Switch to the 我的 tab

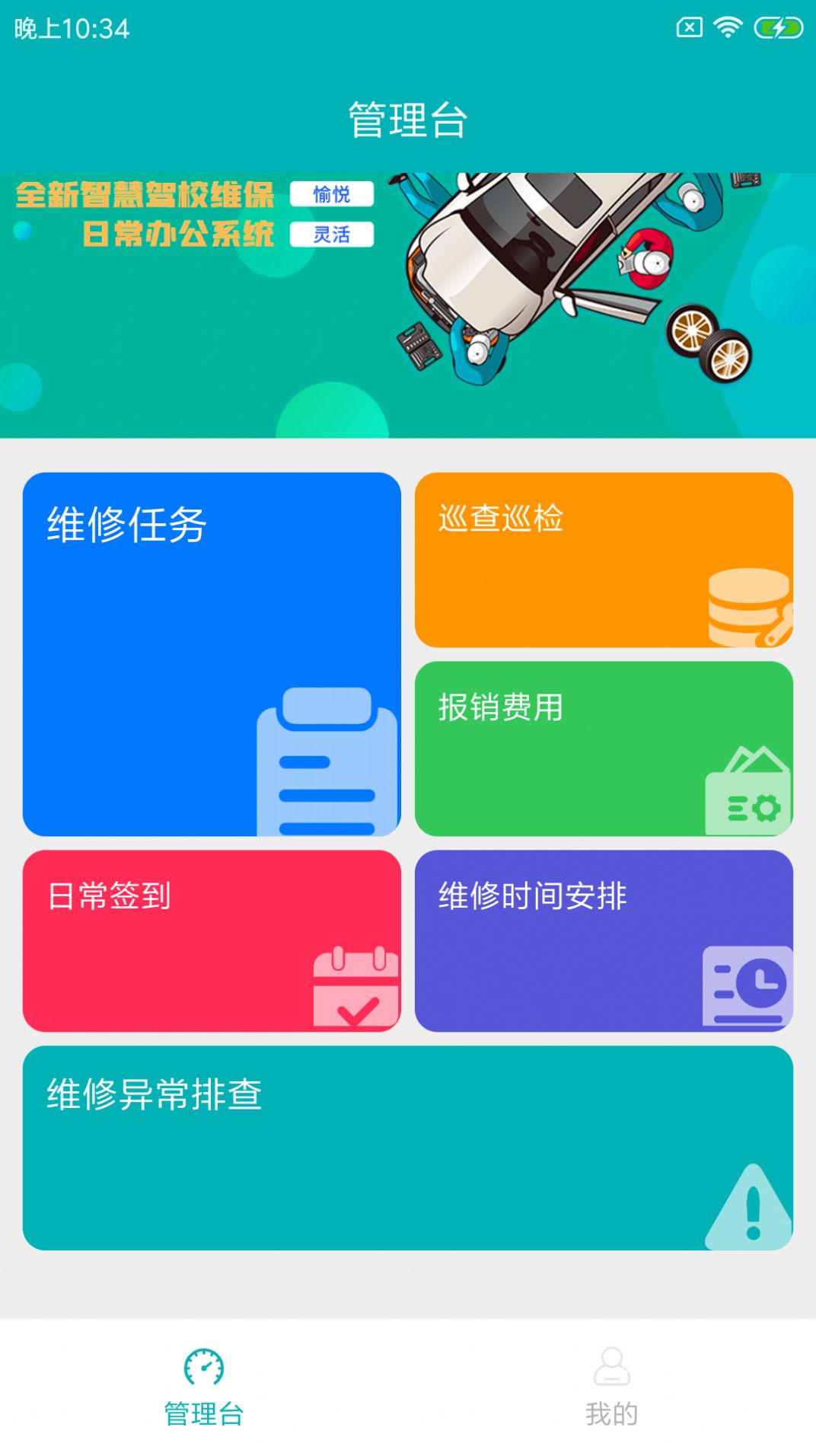point(612,1387)
